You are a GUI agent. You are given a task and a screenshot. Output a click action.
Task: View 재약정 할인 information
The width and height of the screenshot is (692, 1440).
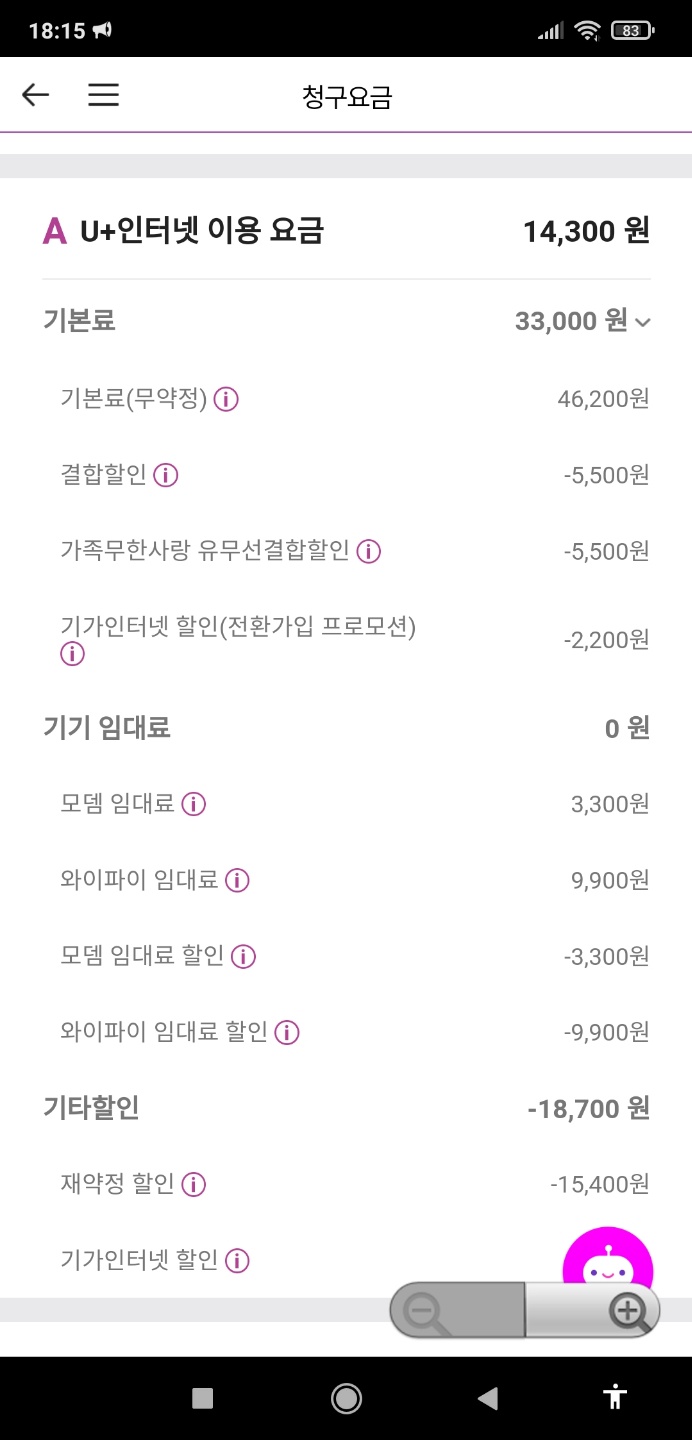pyautogui.click(x=193, y=1185)
